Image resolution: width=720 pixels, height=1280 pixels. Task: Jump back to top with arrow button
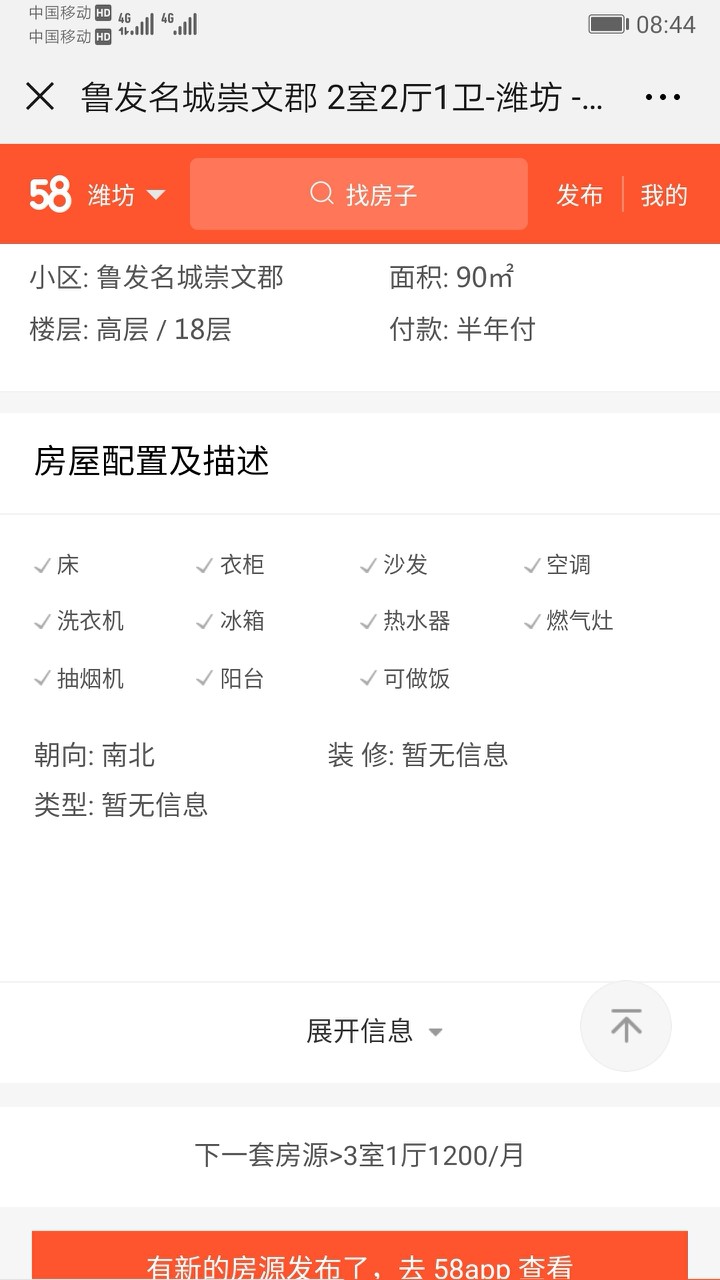[x=626, y=1026]
